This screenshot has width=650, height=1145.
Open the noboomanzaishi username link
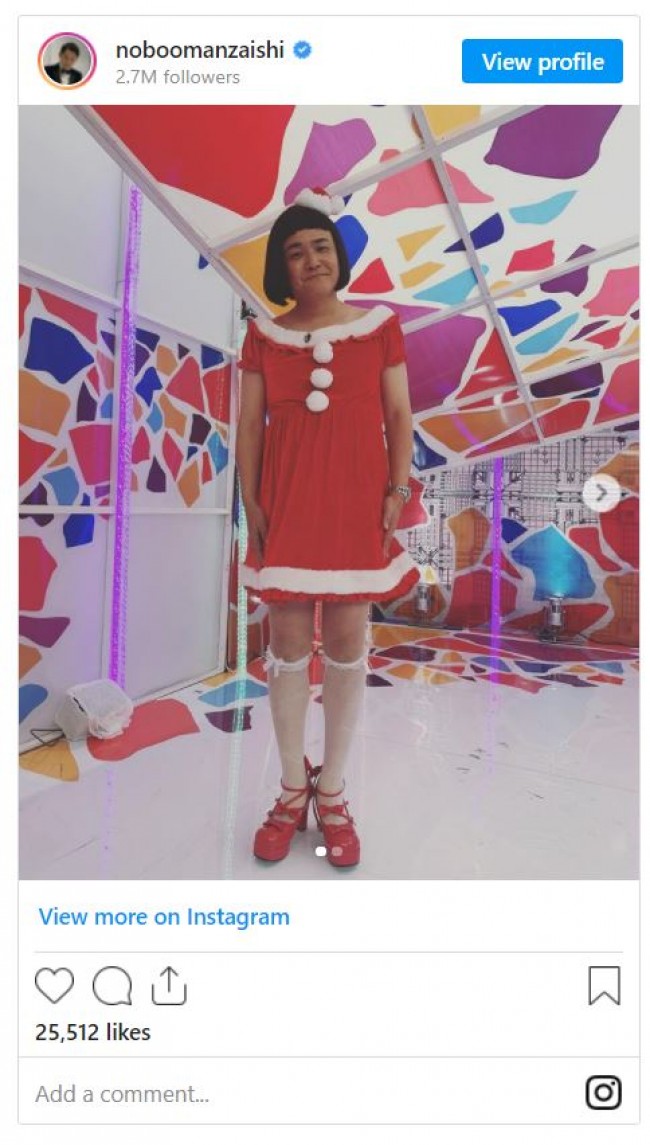(x=200, y=50)
